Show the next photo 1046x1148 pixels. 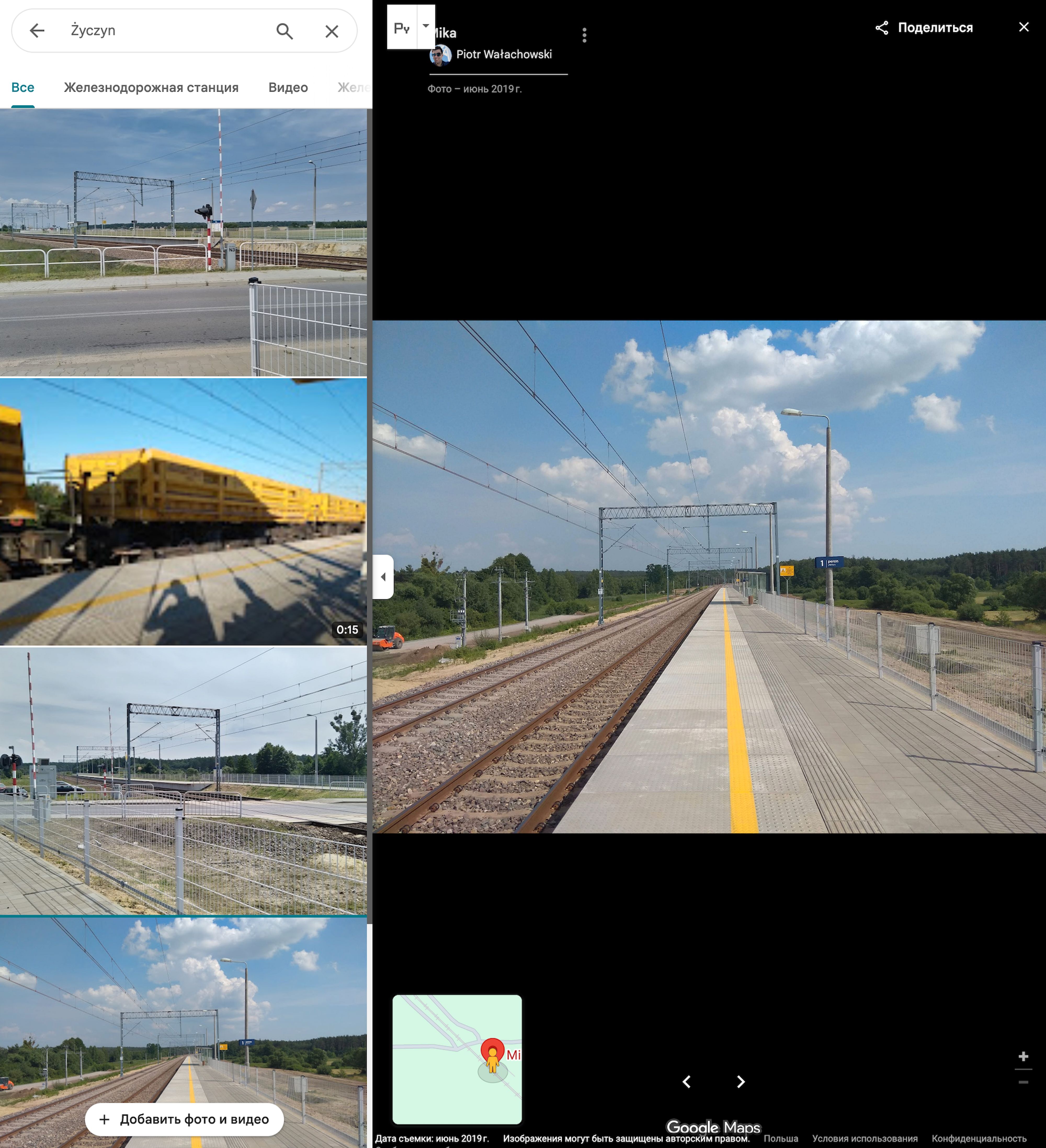(740, 1081)
